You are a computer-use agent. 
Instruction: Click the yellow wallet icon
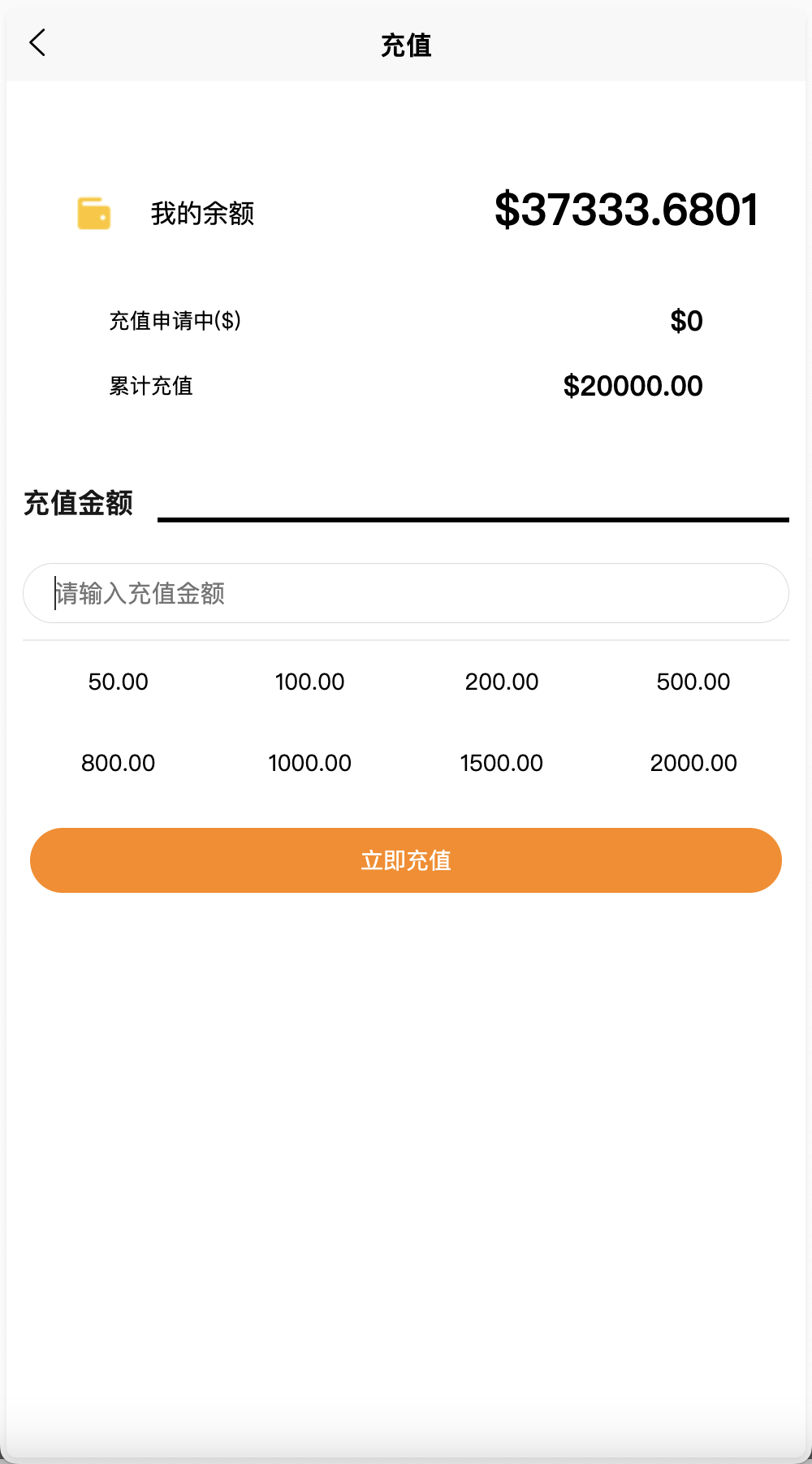click(x=92, y=214)
